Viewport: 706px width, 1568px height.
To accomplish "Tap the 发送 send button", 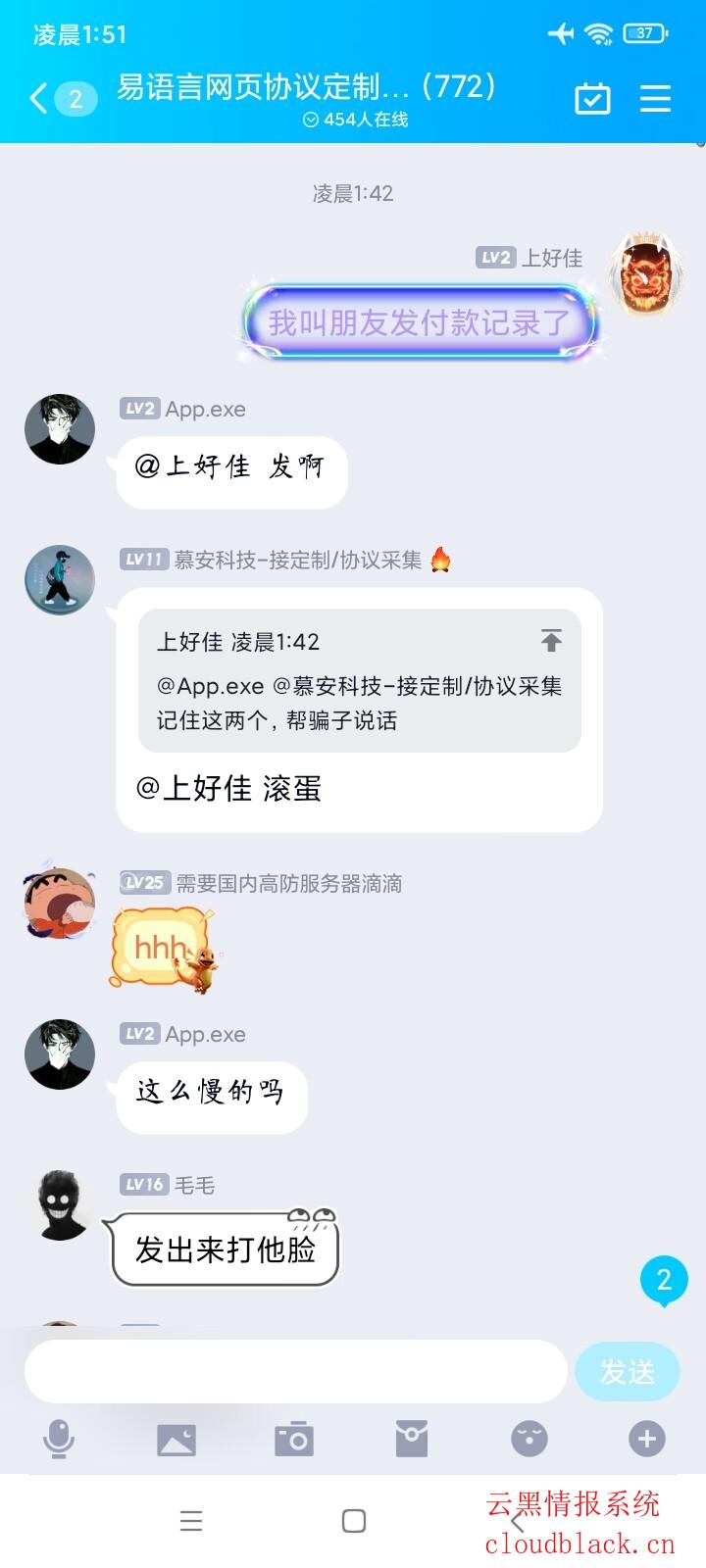I will click(628, 1371).
